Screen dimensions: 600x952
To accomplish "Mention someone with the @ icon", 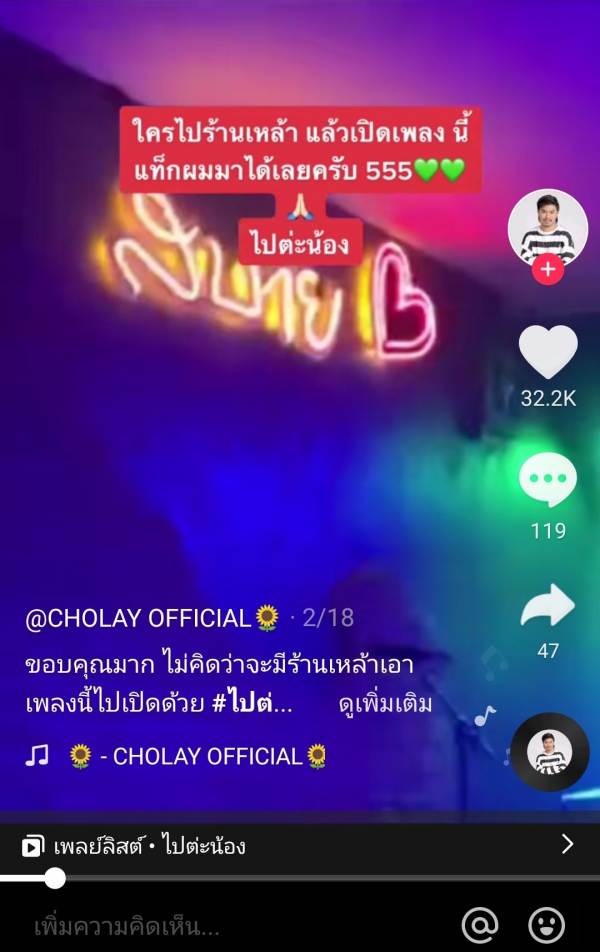I will [x=480, y=926].
